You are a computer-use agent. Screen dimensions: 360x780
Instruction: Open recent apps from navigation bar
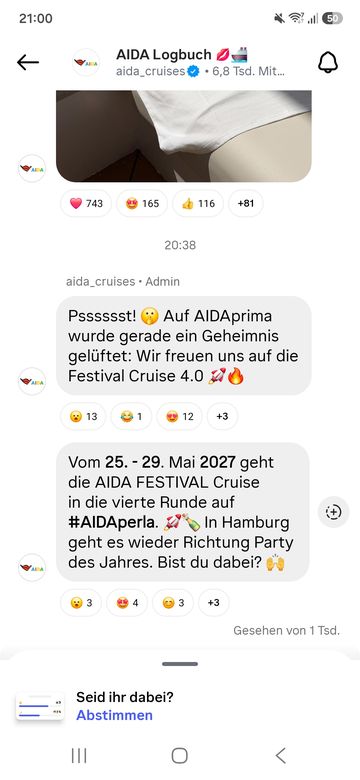tap(79, 756)
